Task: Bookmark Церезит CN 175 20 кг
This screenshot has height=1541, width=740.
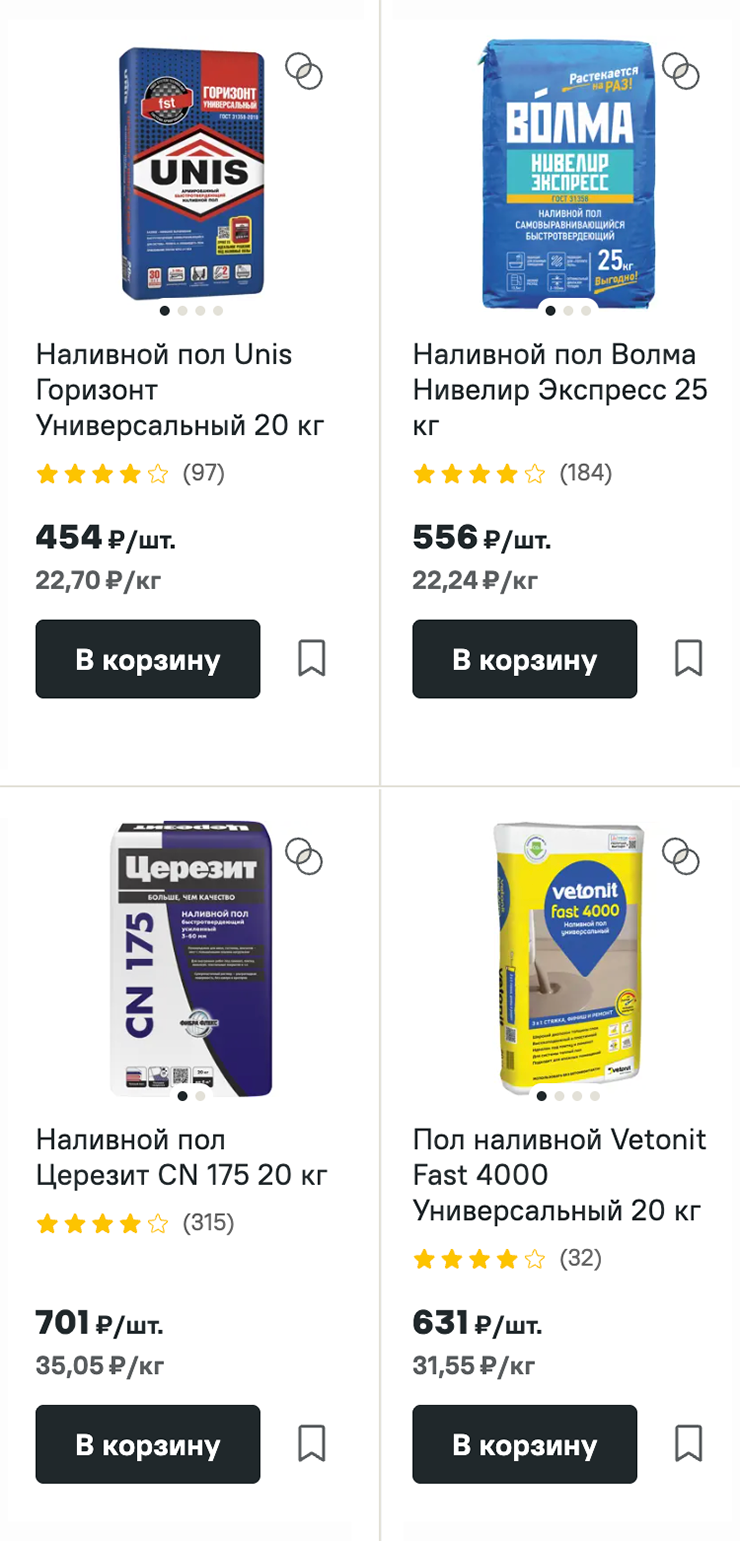Action: 311,1444
